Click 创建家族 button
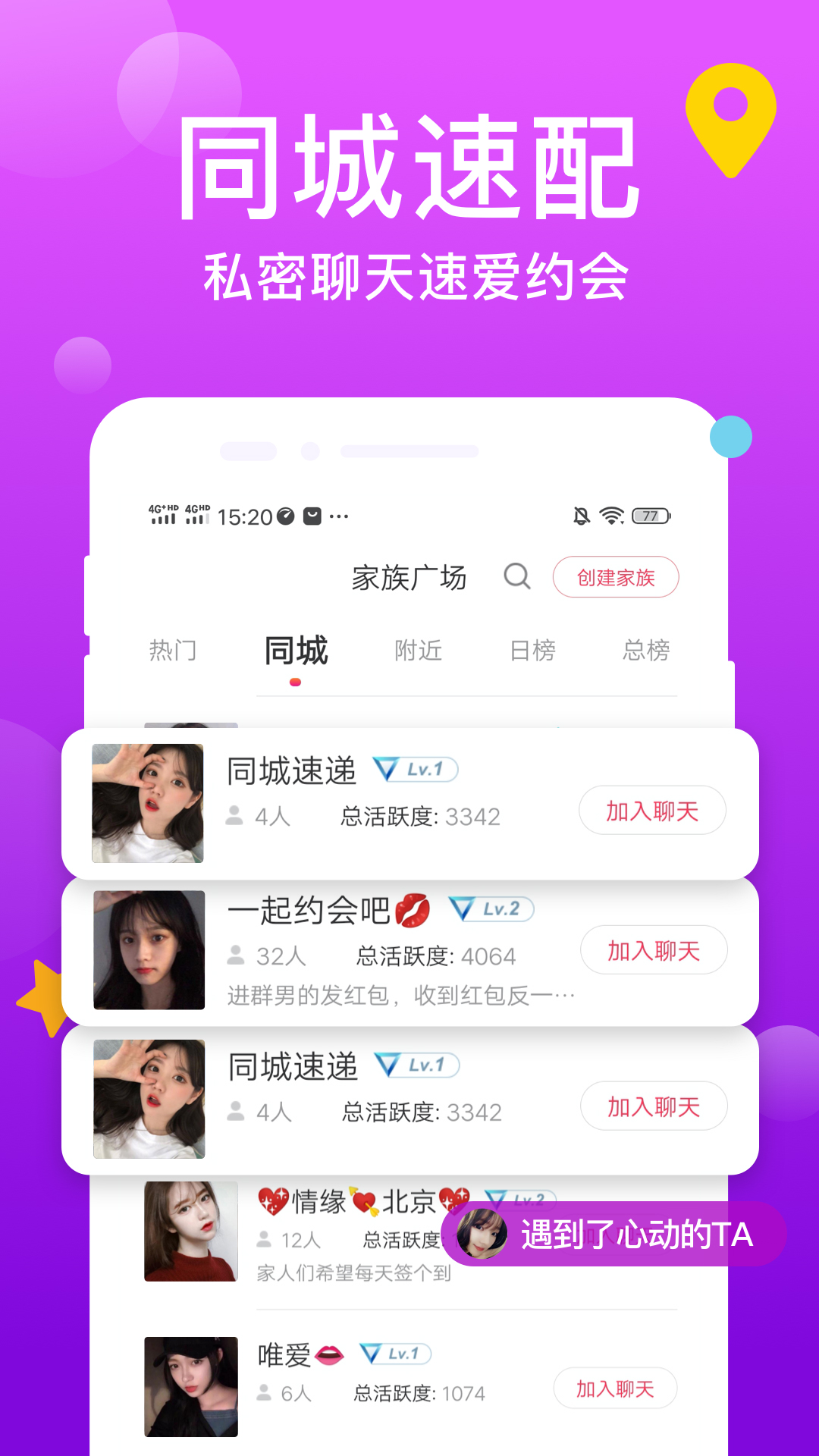The height and width of the screenshot is (1456, 819). [616, 577]
